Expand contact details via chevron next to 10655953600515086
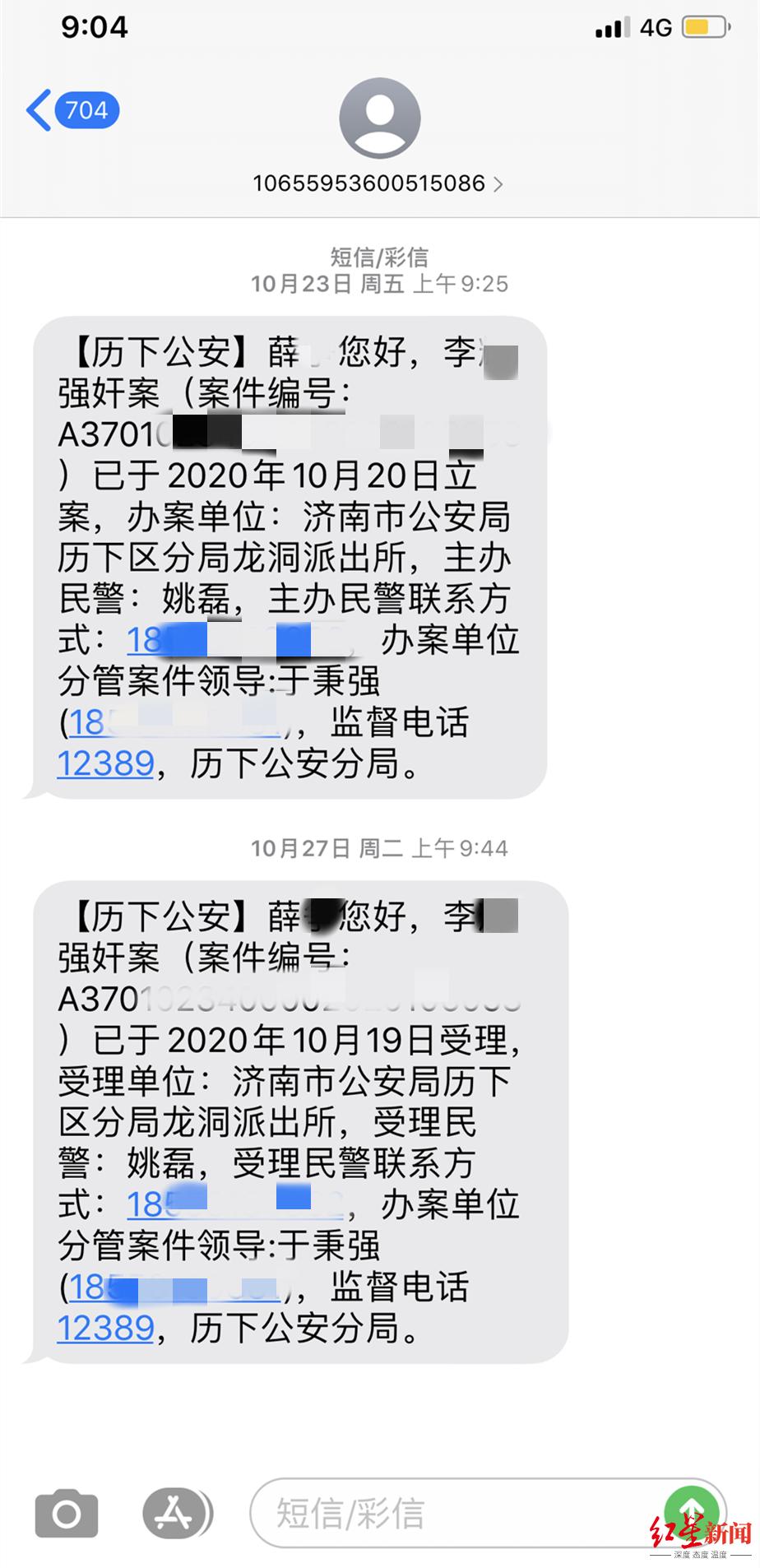Image resolution: width=760 pixels, height=1568 pixels. pyautogui.click(x=498, y=185)
